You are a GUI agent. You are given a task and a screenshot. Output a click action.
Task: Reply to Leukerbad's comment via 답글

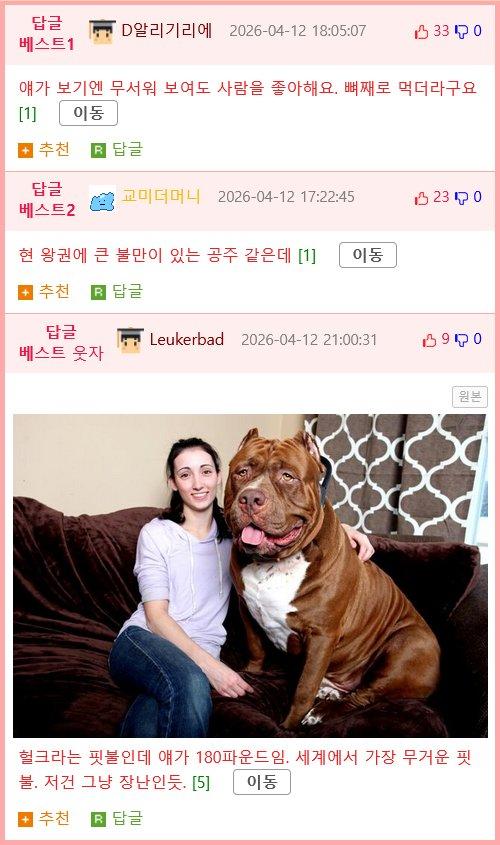pos(117,819)
